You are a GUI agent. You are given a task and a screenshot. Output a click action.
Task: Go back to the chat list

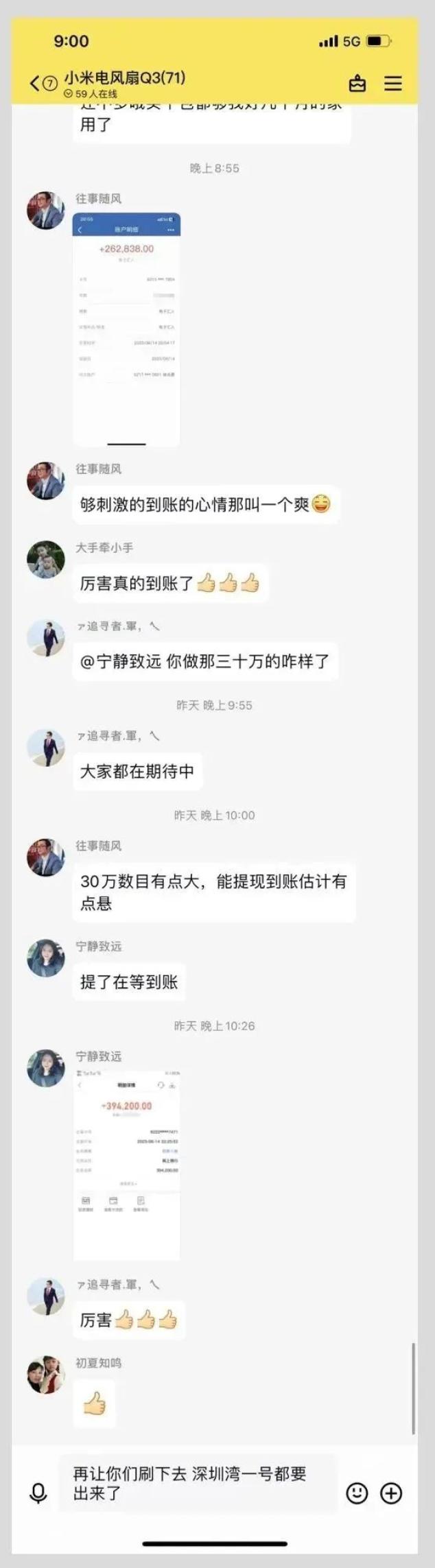tap(36, 84)
